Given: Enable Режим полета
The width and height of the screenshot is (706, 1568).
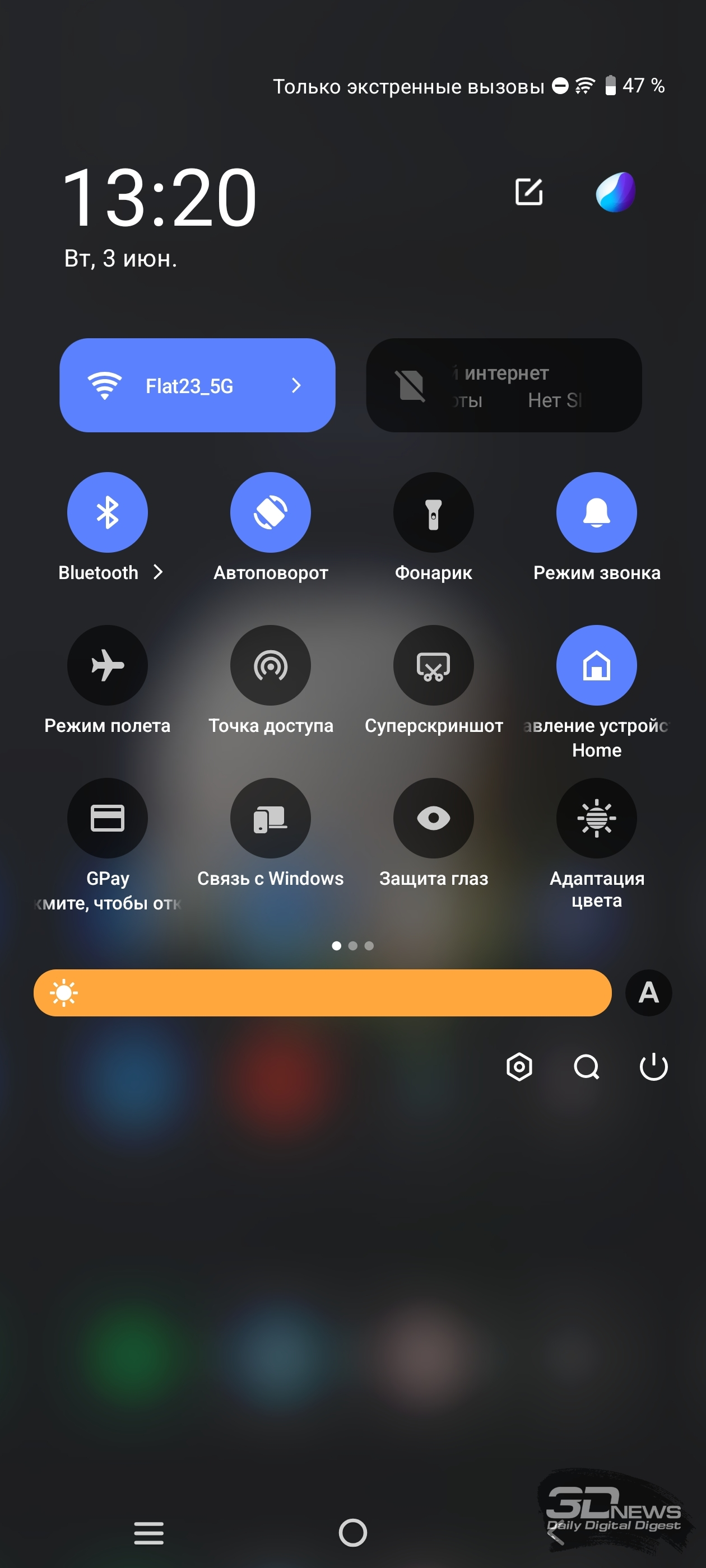Looking at the screenshot, I should [107, 665].
